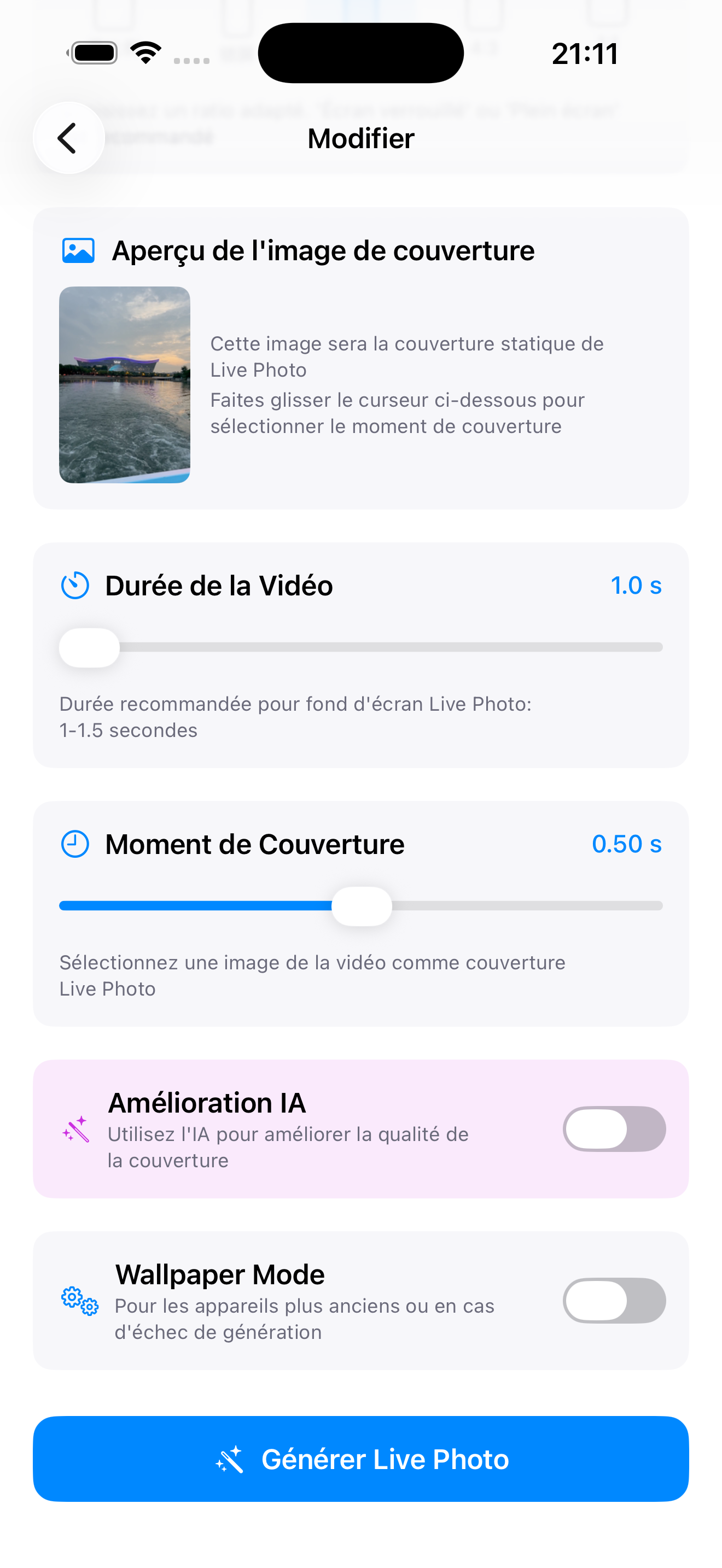Tap the Moment de Couverture slider

pos(362,906)
